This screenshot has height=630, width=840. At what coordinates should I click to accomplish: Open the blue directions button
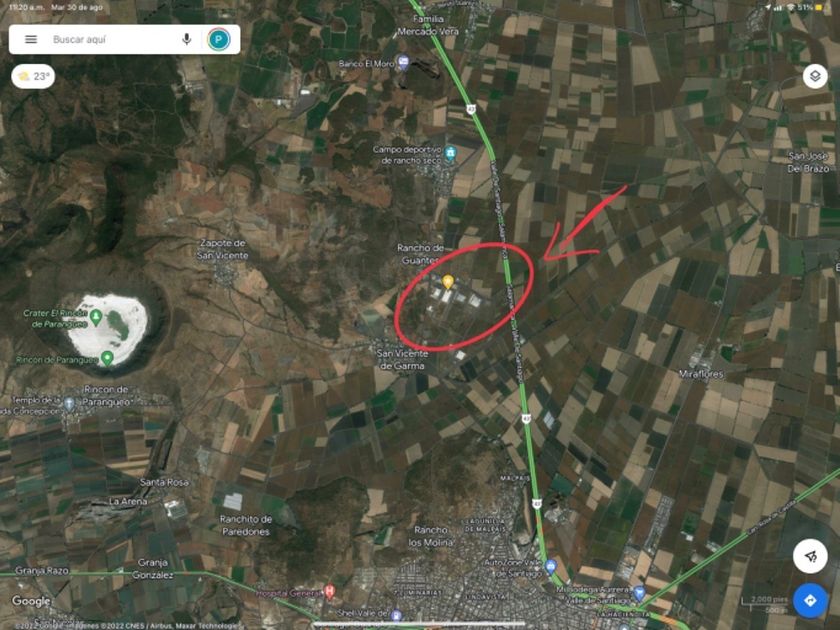[810, 600]
